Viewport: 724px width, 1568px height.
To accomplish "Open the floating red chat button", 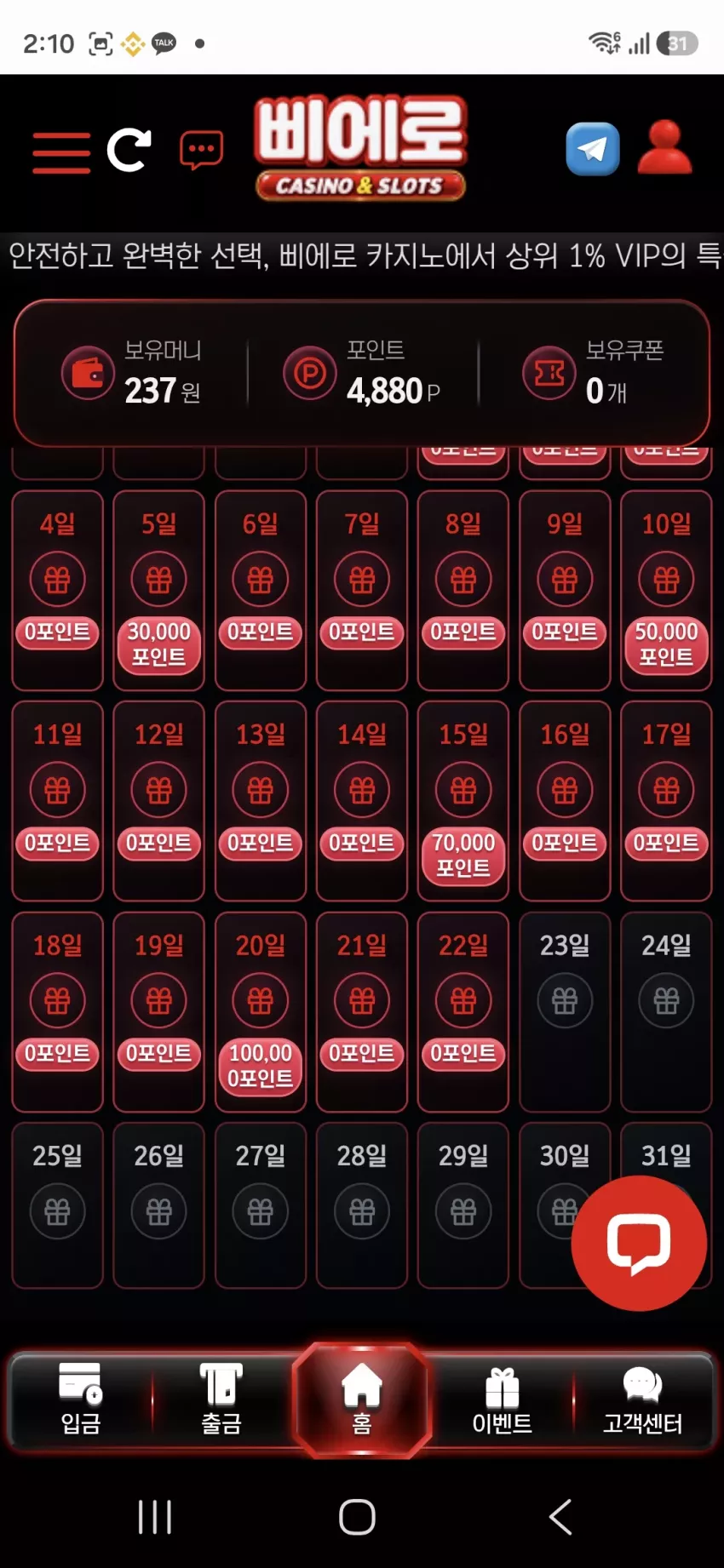I will pyautogui.click(x=639, y=1243).
